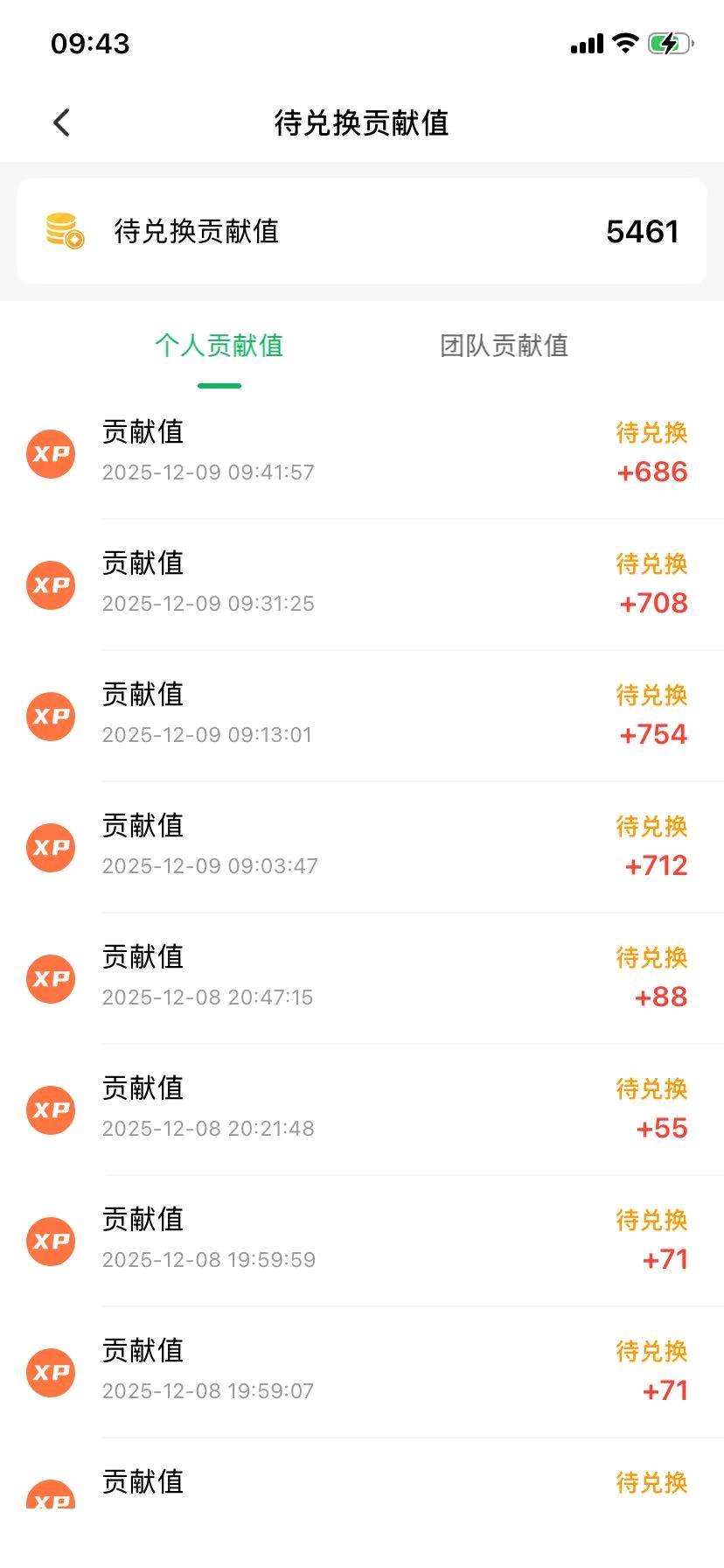
Task: Click the XP icon next to the +708 entry
Action: coord(50,584)
